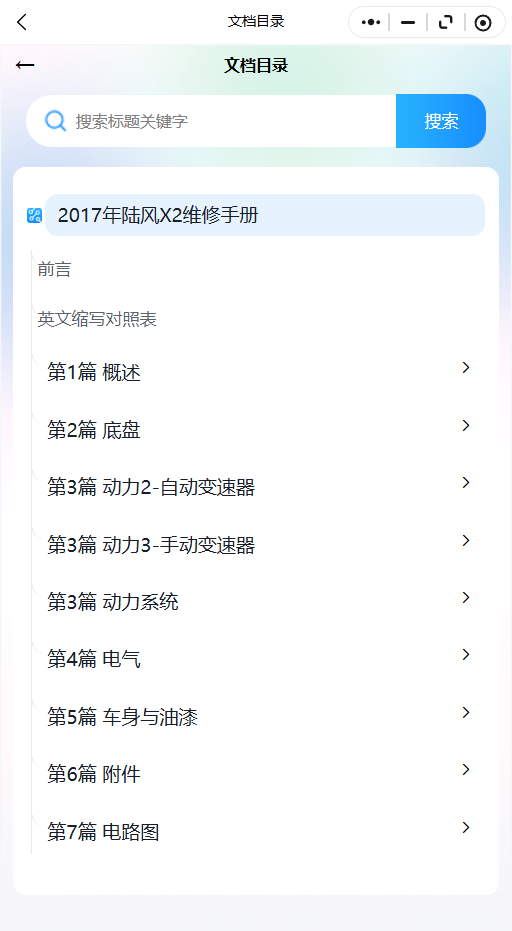Go back using the left arrow beside 文档目录

25,65
